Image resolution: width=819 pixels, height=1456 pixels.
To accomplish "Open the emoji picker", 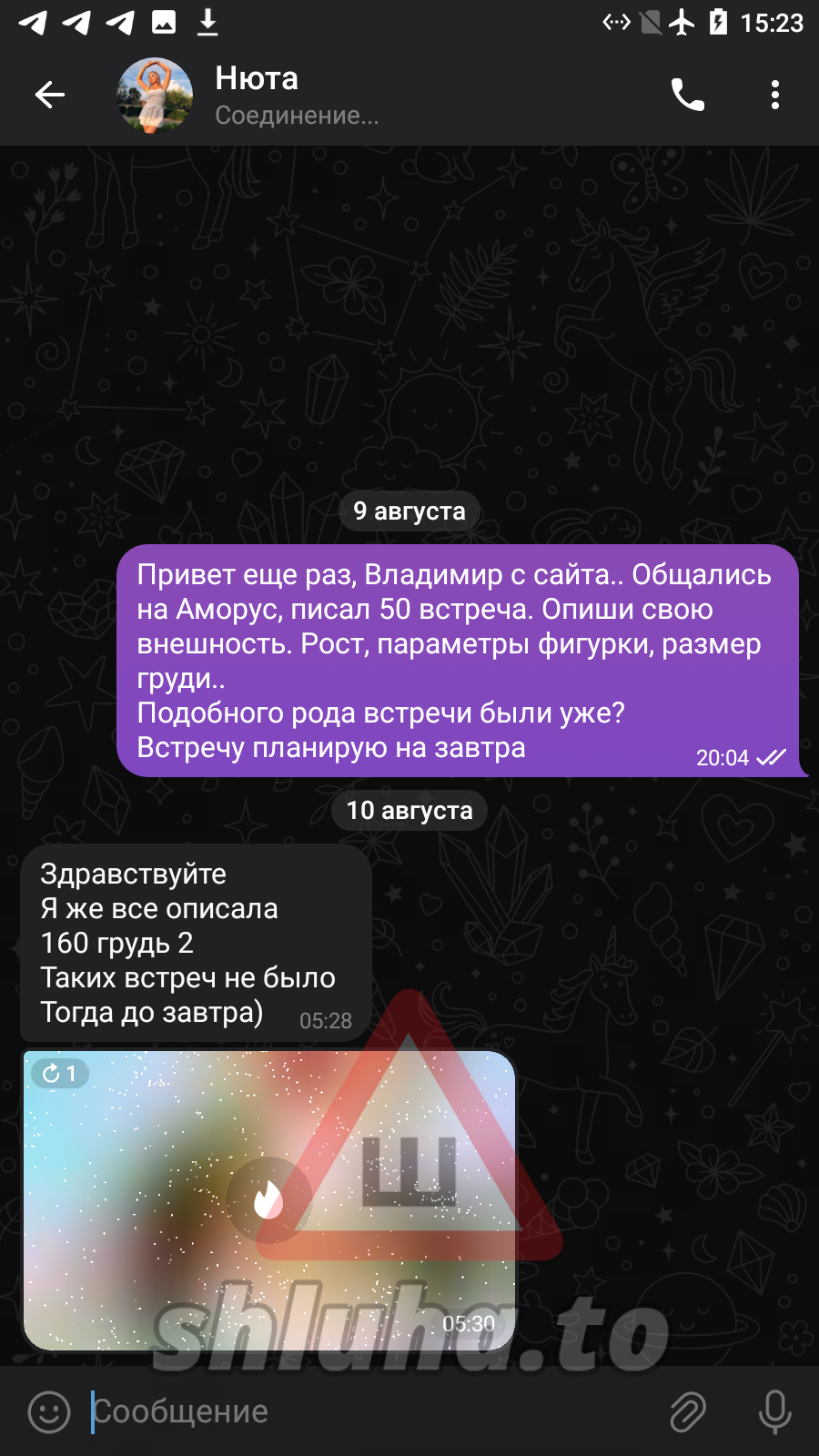I will pyautogui.click(x=49, y=1411).
